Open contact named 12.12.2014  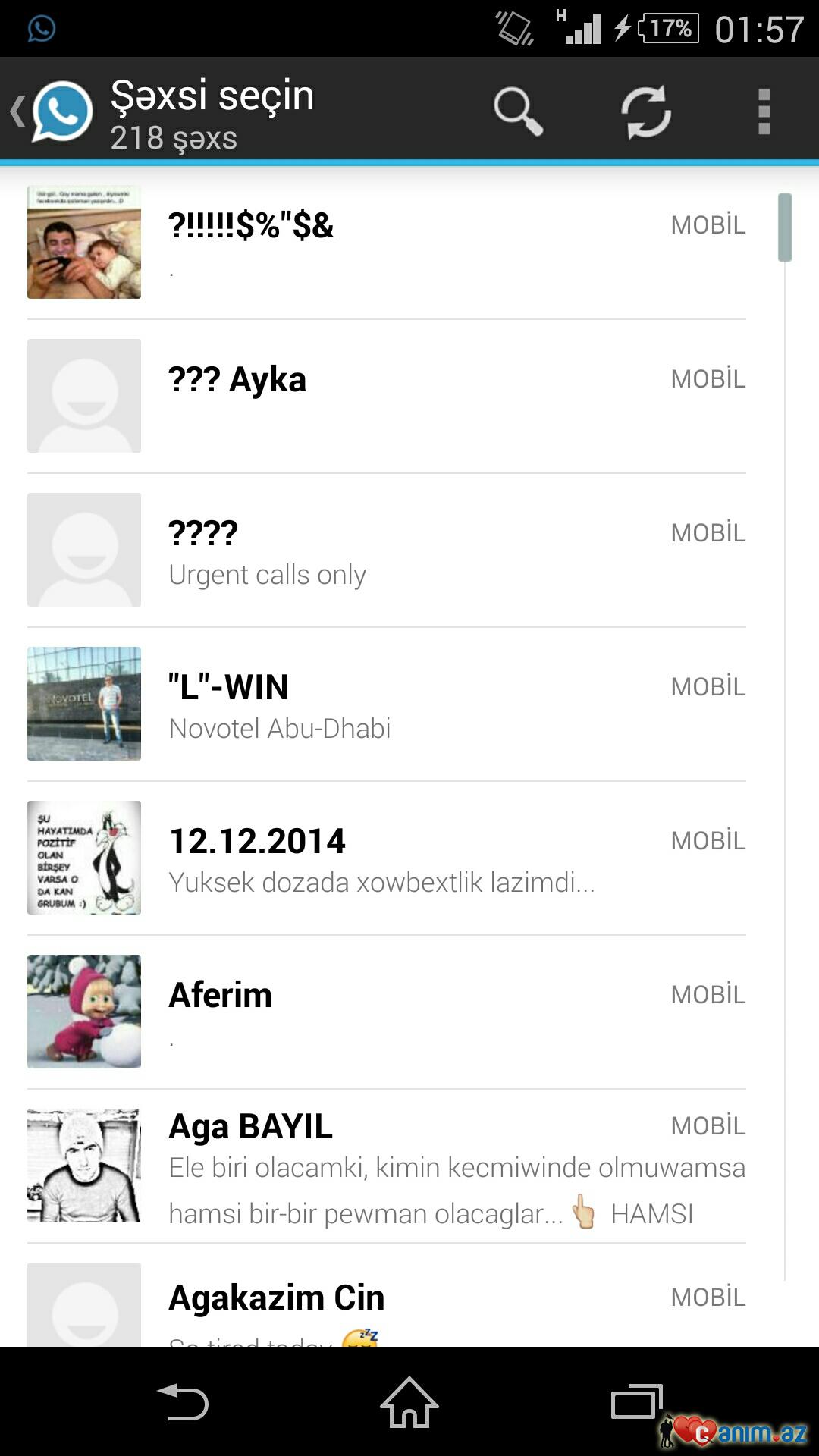coord(387,858)
